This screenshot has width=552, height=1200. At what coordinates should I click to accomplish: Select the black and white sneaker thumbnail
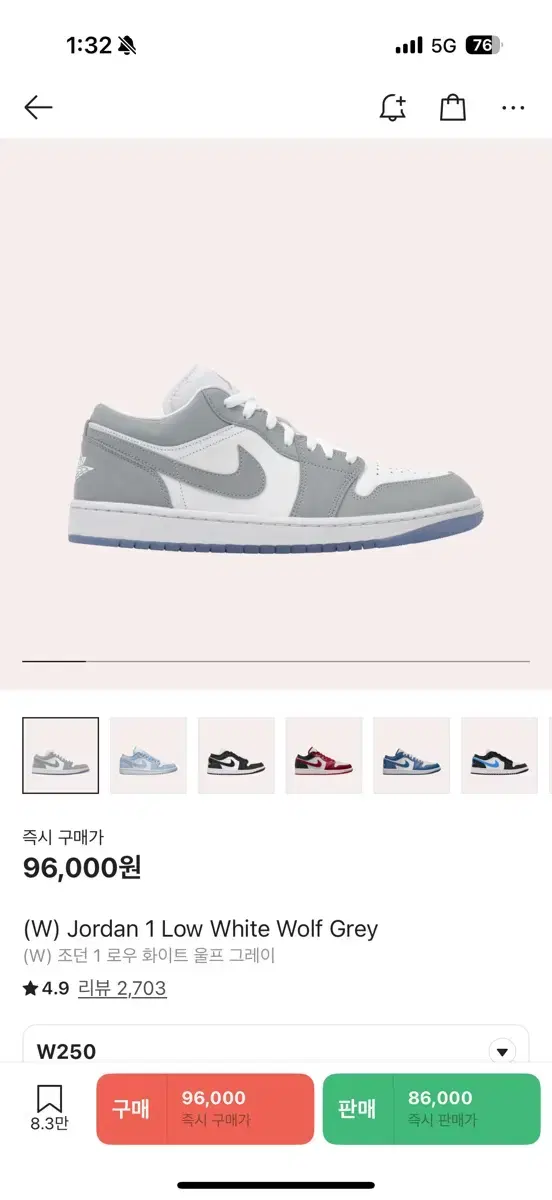click(236, 756)
